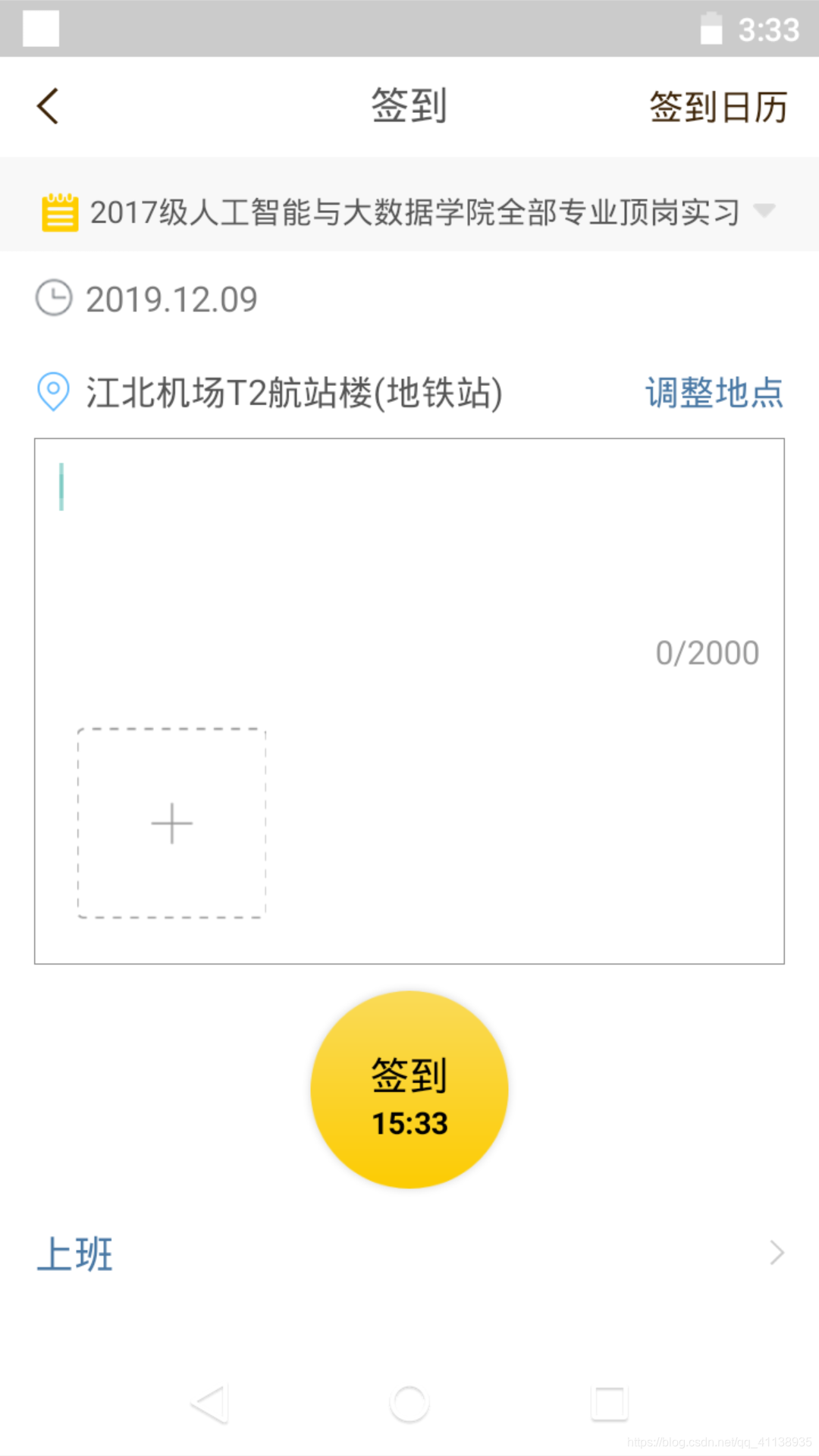This screenshot has width=819, height=1456.
Task: Tap the clock icon next to the date
Action: click(x=53, y=298)
